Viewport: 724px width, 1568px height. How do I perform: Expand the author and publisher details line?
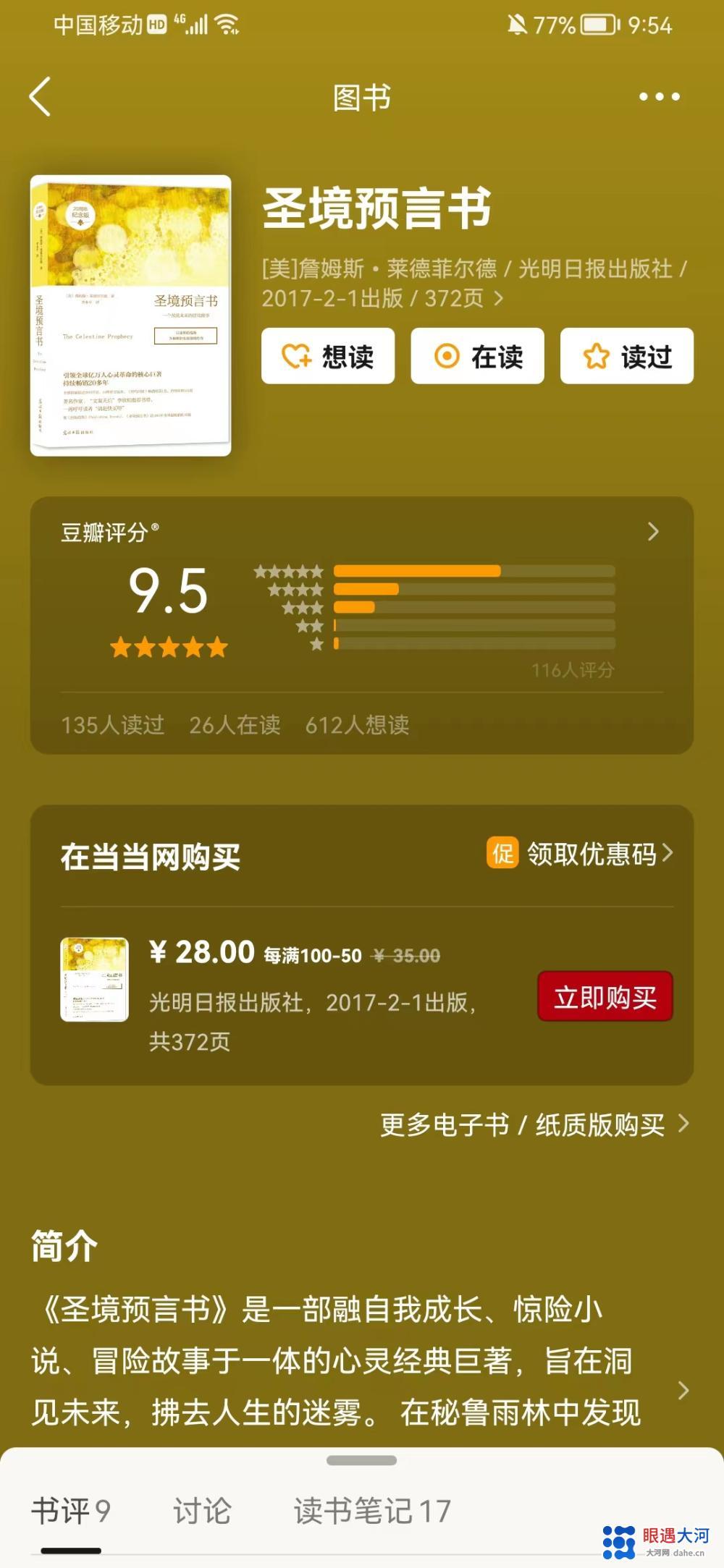[x=474, y=284]
